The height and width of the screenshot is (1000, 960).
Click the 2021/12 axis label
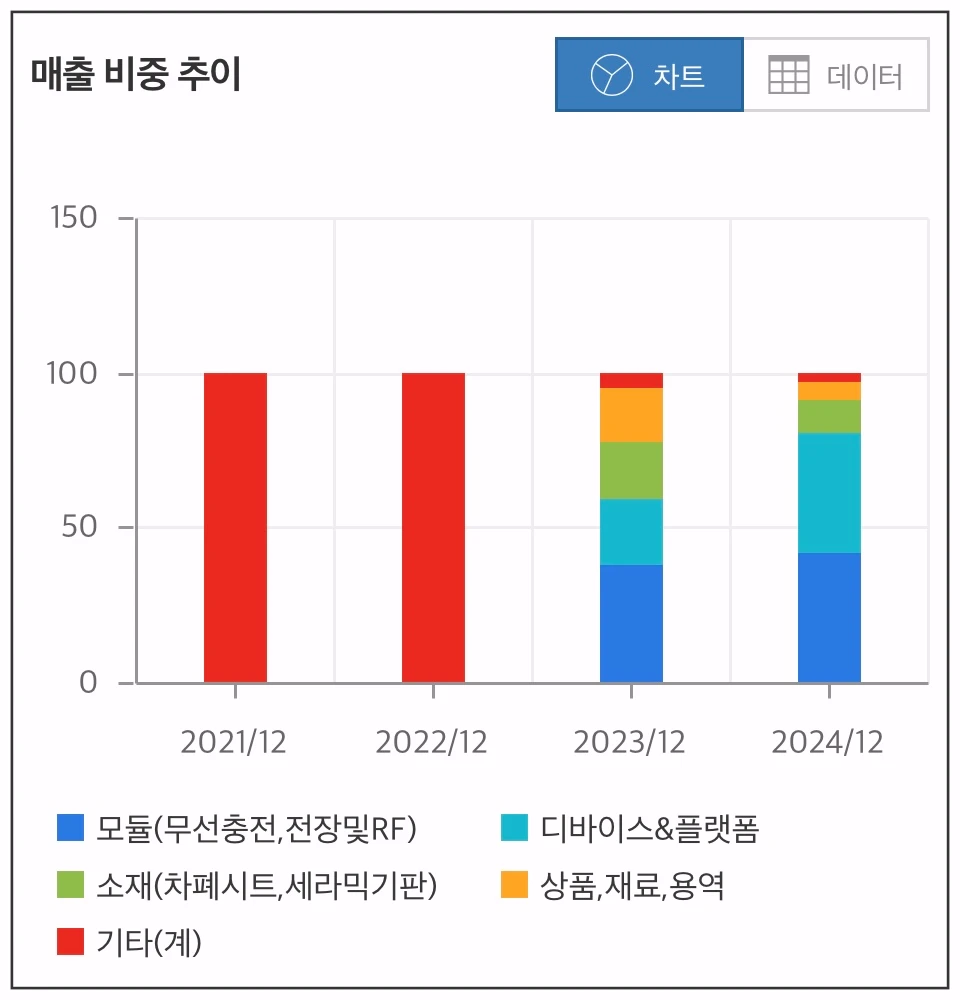(233, 742)
